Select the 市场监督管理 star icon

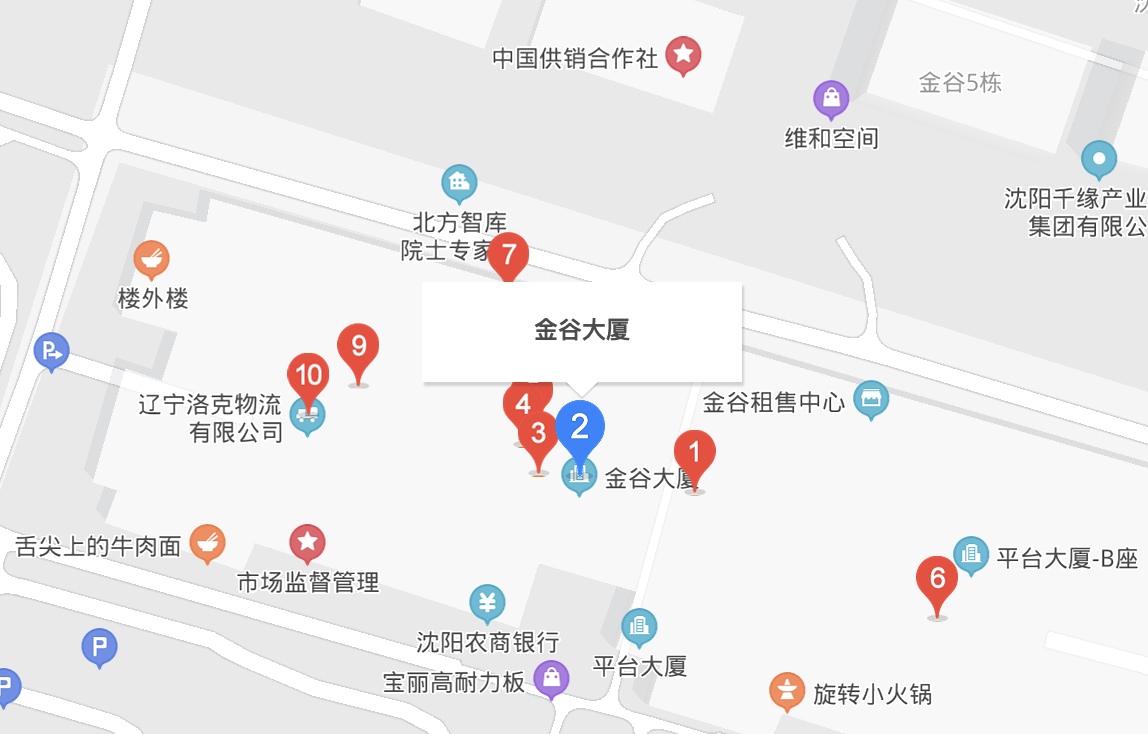[x=307, y=543]
